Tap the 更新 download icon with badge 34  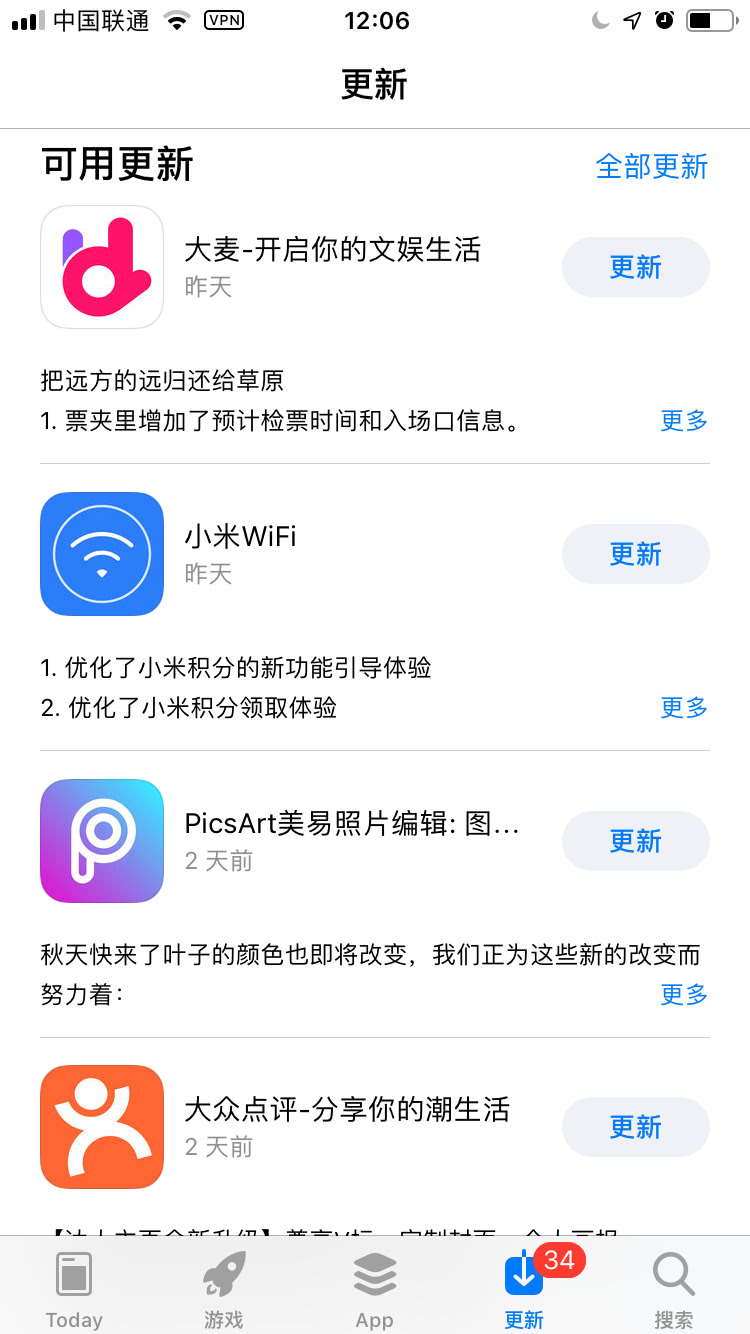pos(523,1272)
